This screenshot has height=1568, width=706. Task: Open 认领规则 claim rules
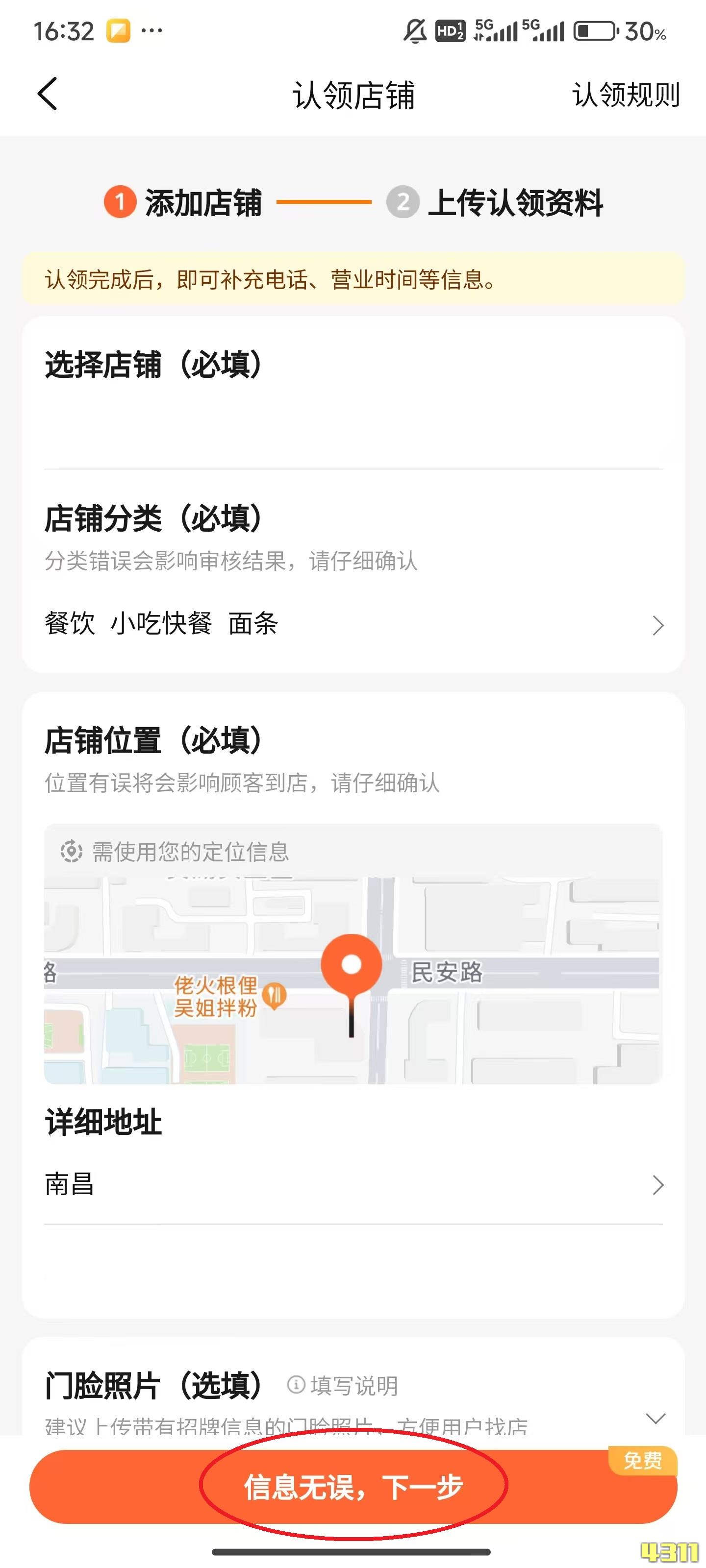(626, 95)
